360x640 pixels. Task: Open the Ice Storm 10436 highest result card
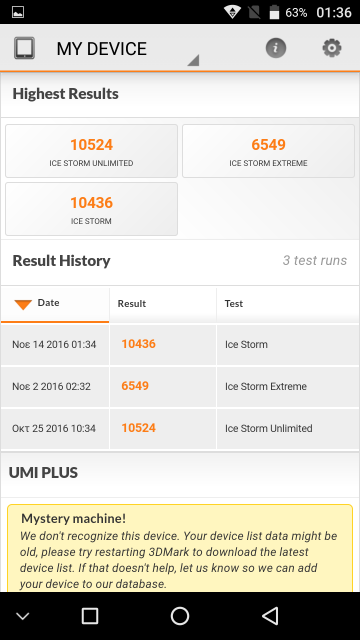[91, 209]
